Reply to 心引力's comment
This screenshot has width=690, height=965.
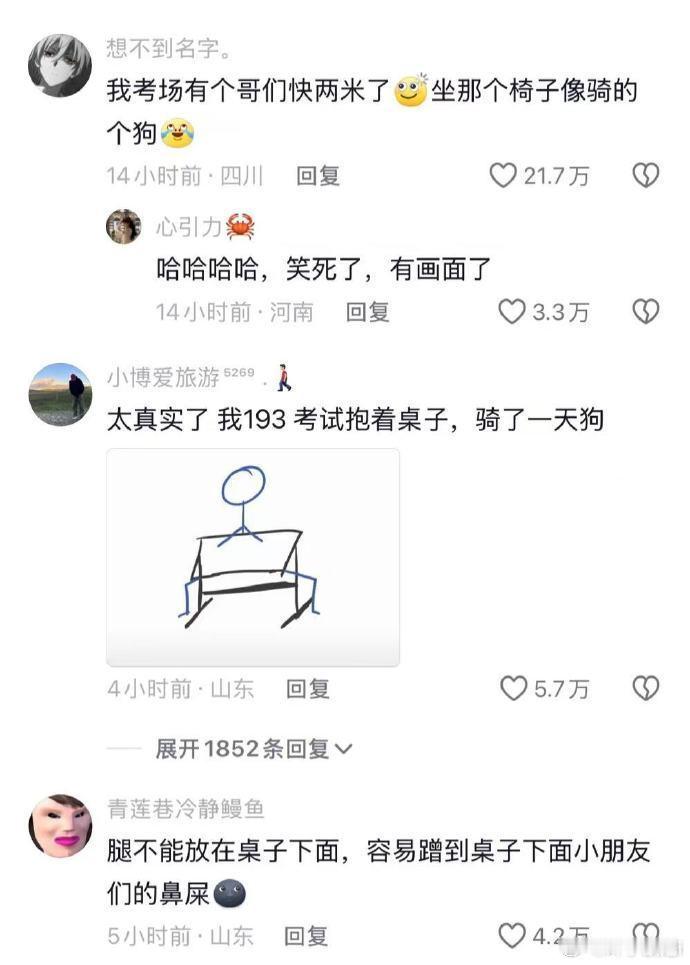[367, 312]
